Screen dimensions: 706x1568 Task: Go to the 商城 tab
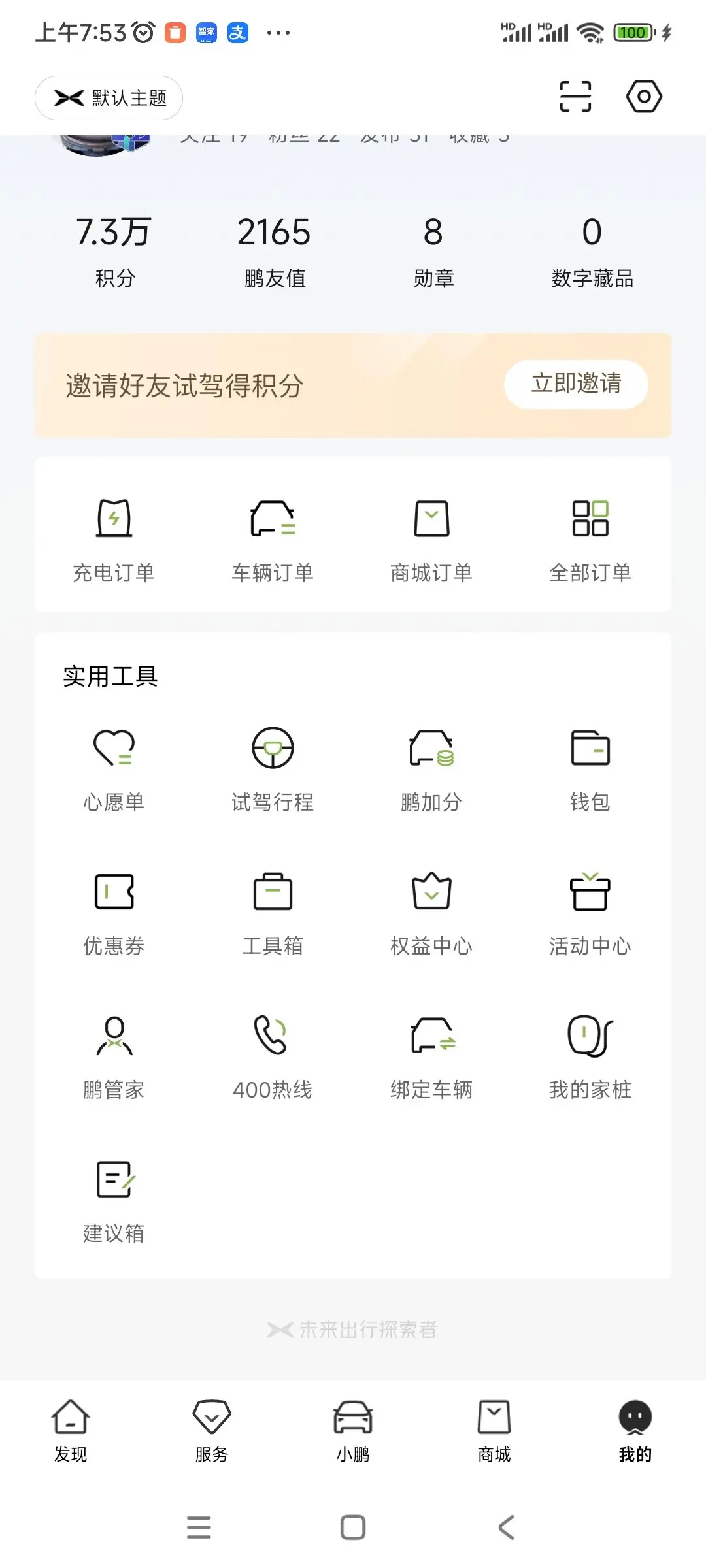pos(494,1431)
